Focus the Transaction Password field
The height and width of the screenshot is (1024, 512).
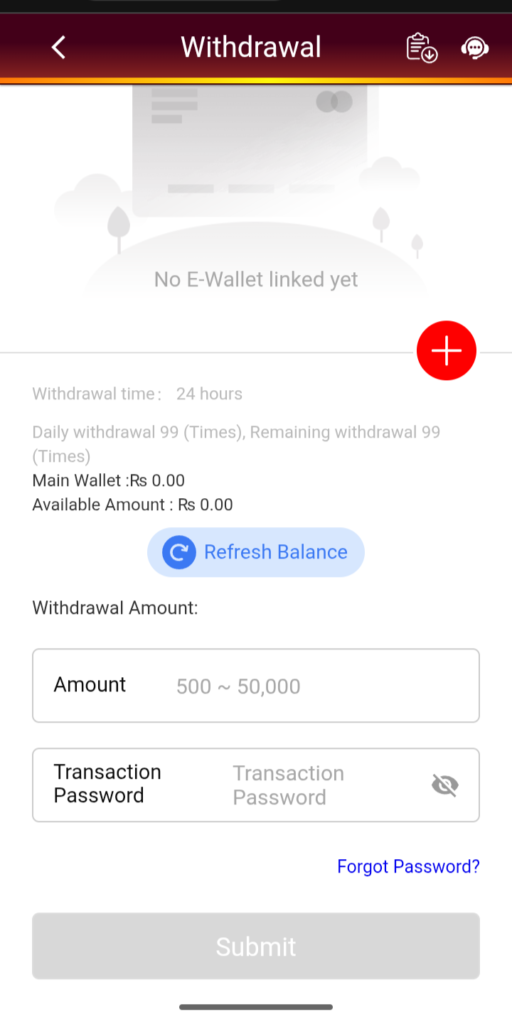pos(256,785)
